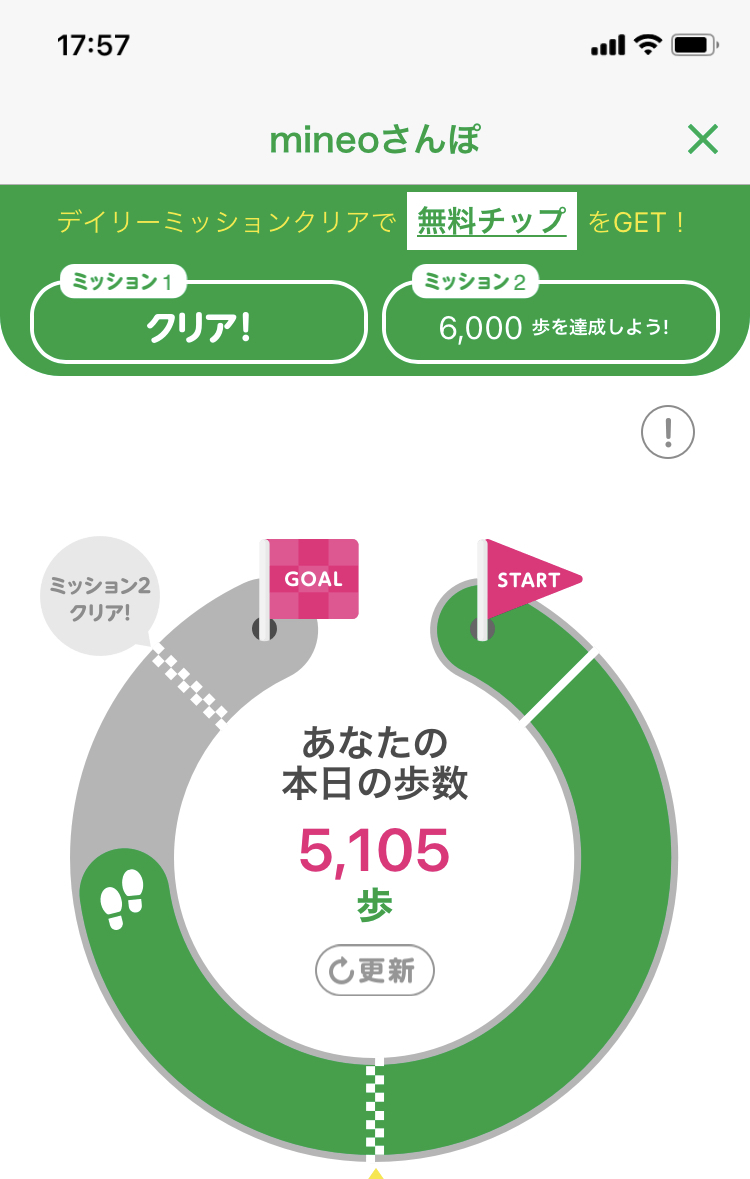Refresh step count with 更新

coord(375,970)
